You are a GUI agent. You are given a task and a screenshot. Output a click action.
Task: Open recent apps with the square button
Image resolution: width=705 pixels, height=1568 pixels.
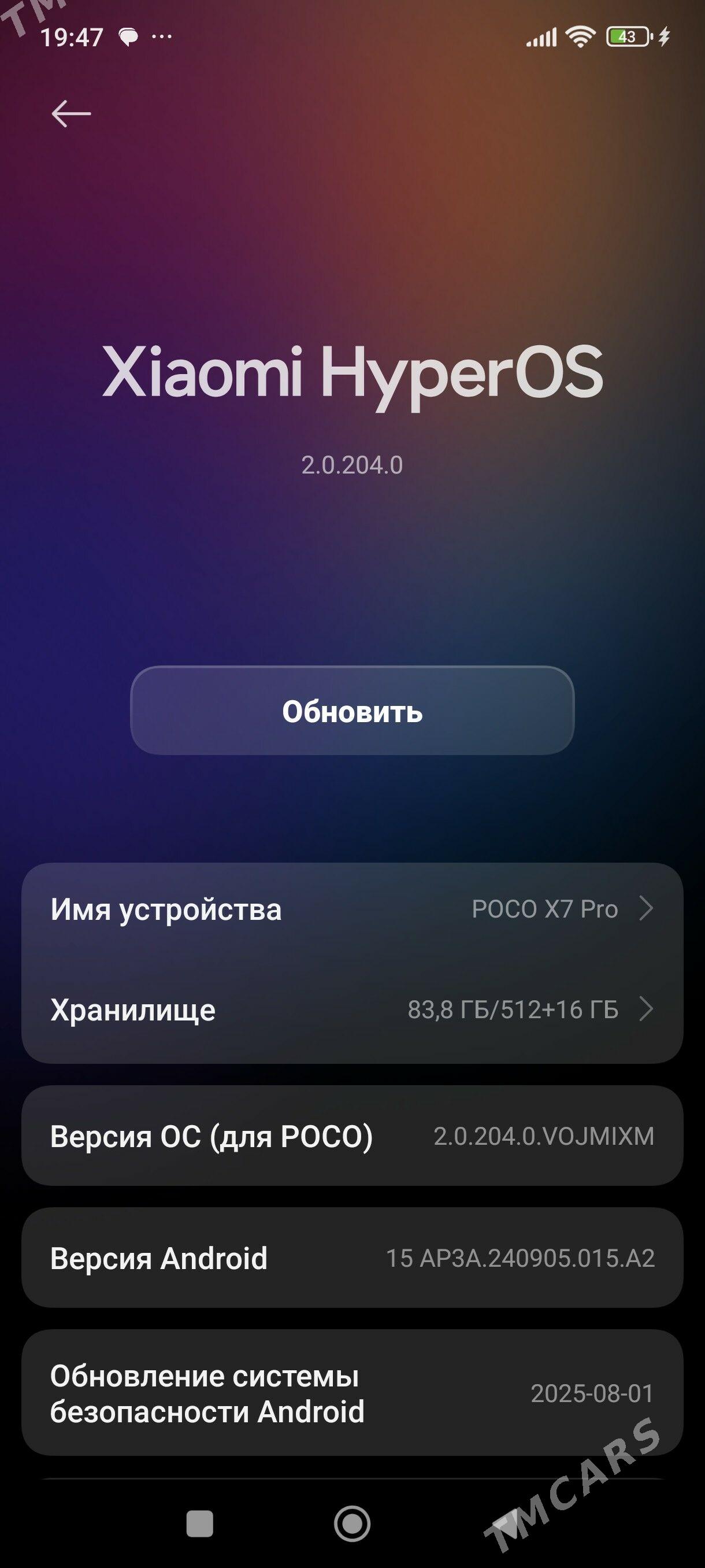[x=199, y=1523]
